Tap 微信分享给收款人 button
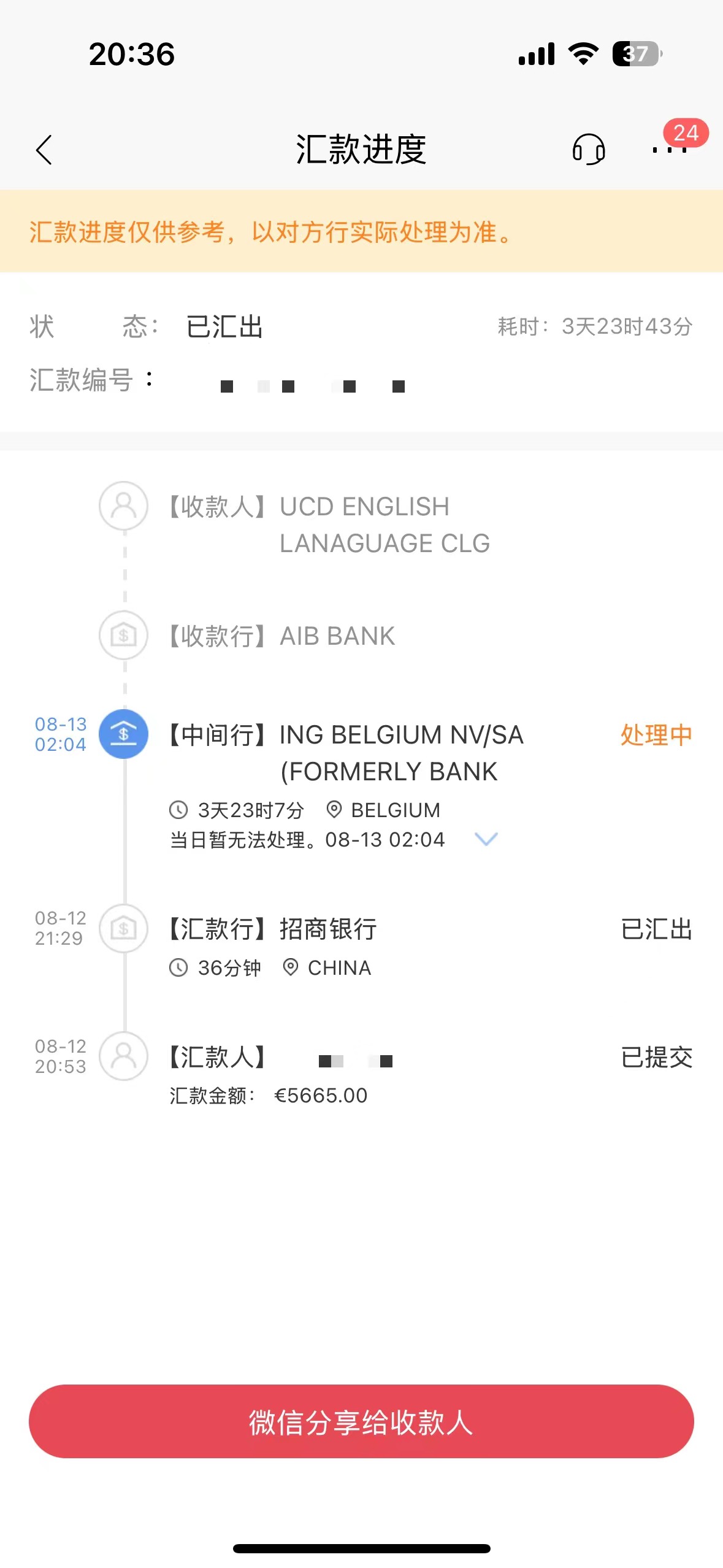 [361, 1421]
